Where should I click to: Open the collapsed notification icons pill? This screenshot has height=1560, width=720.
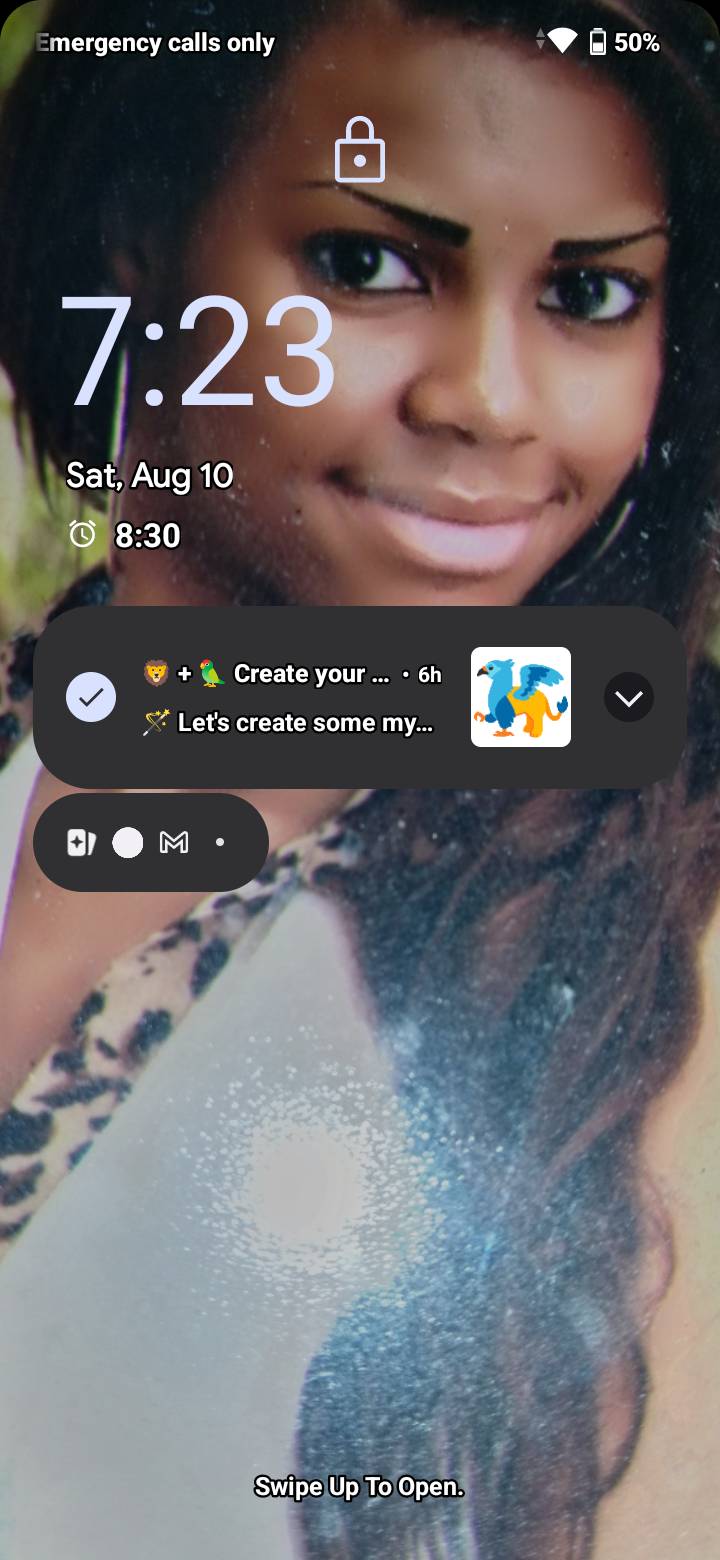click(150, 843)
